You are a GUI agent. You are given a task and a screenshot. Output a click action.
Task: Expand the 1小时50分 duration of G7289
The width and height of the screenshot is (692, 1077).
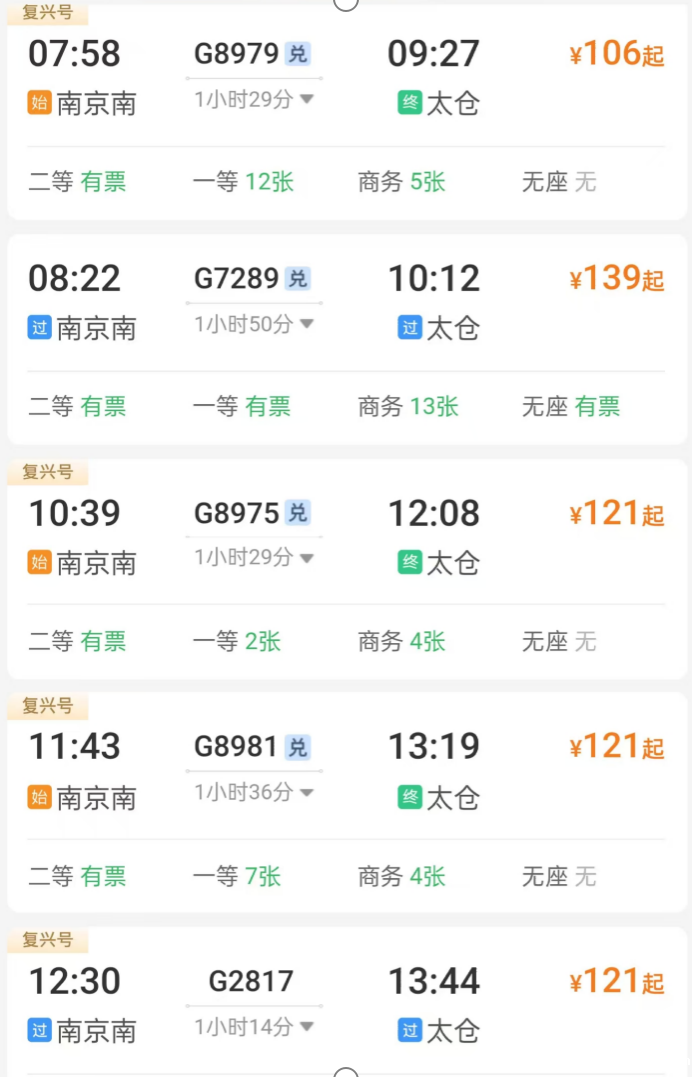point(254,324)
